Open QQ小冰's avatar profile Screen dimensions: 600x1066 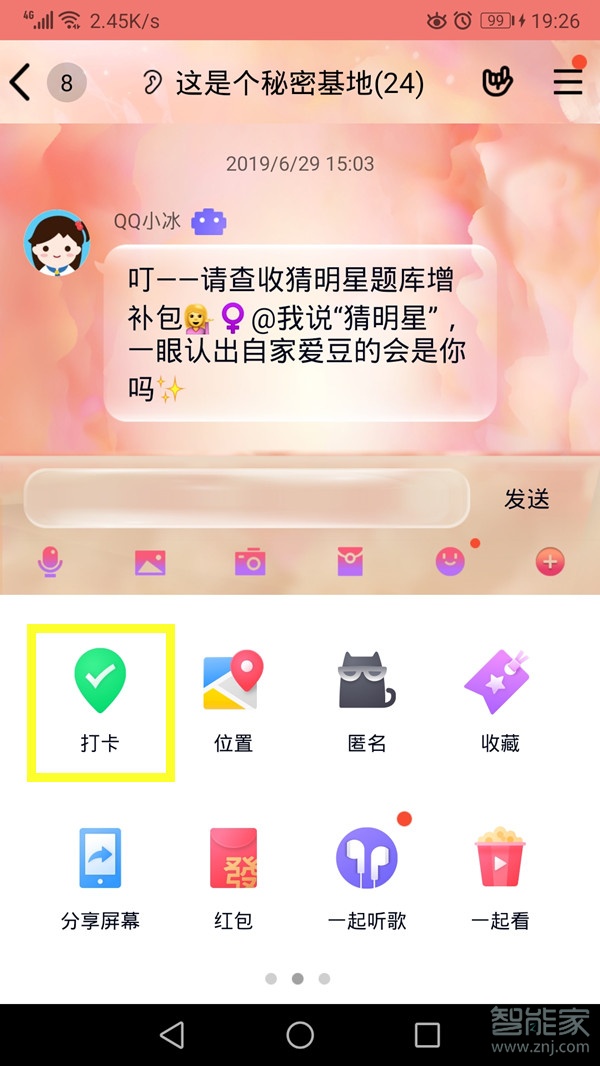[56, 242]
